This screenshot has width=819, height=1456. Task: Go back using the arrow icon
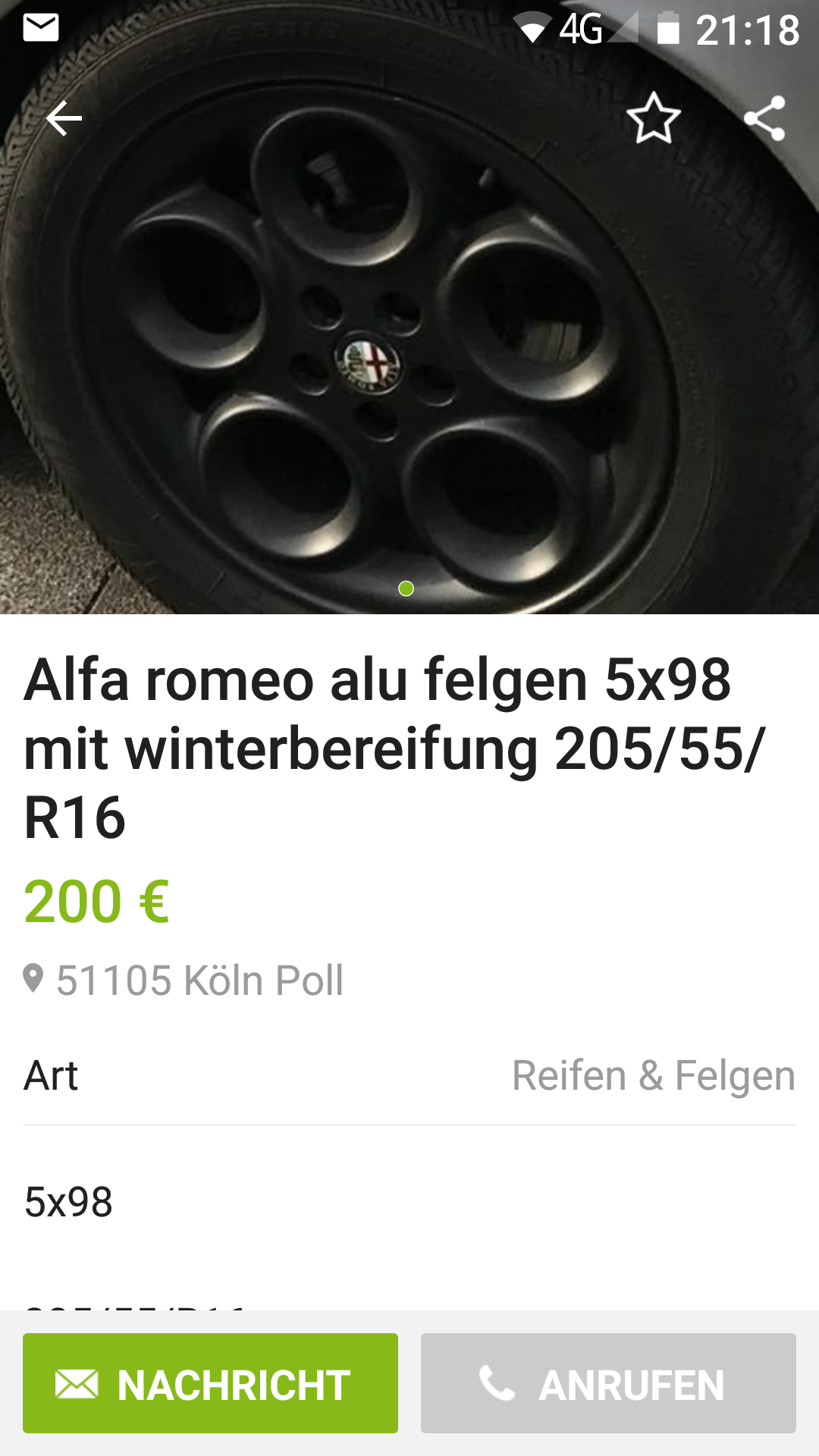(x=64, y=118)
